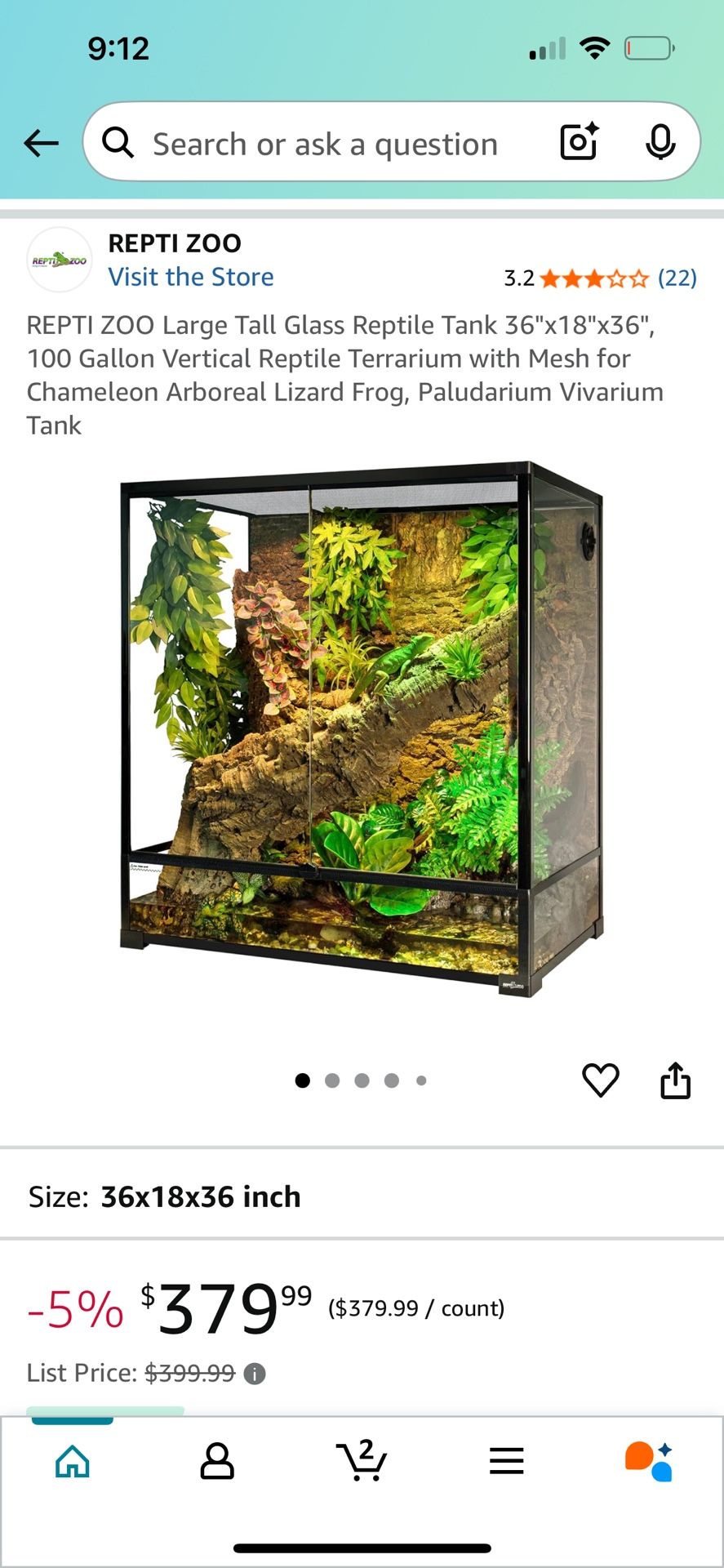Show List Price info details
The image size is (724, 1568).
(x=255, y=1374)
